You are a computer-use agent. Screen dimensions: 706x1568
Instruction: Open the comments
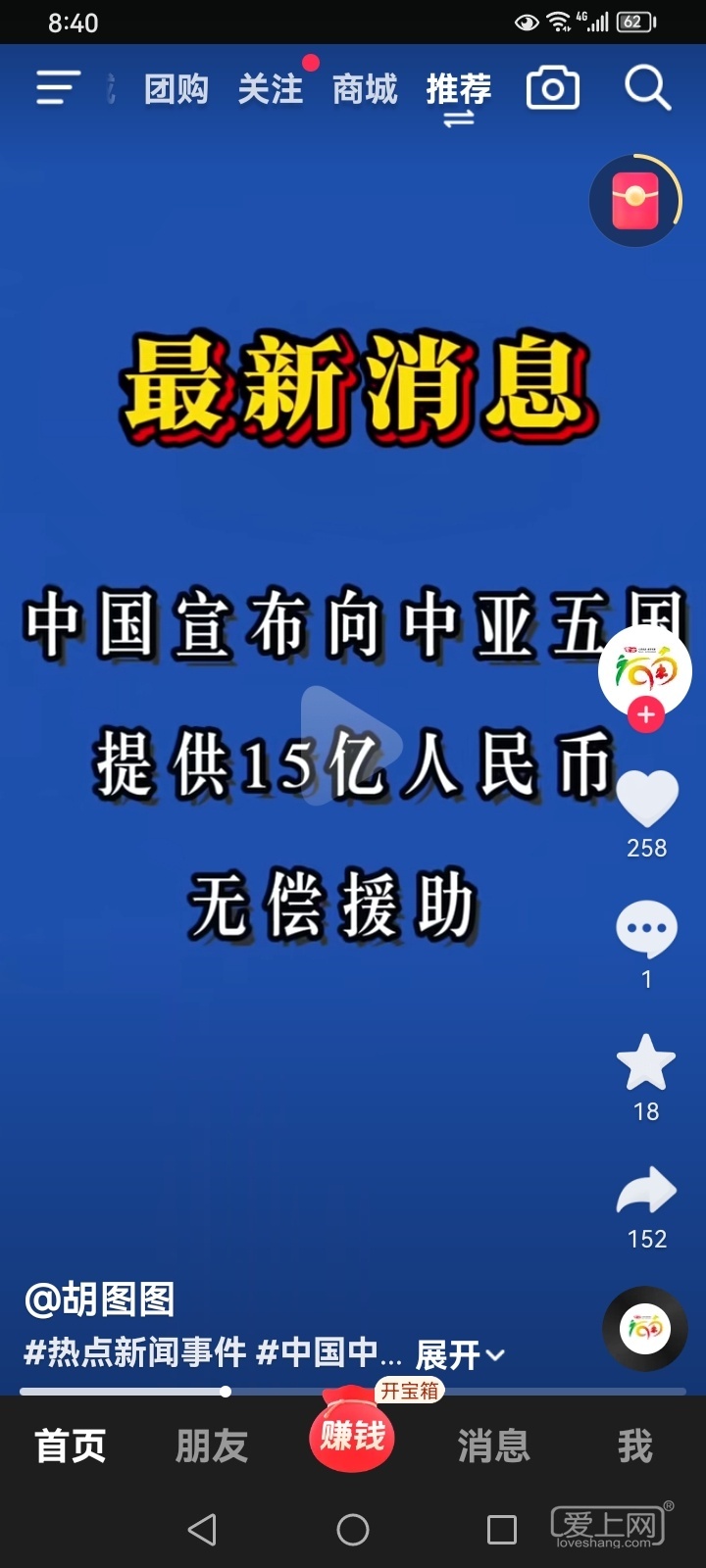click(x=646, y=929)
